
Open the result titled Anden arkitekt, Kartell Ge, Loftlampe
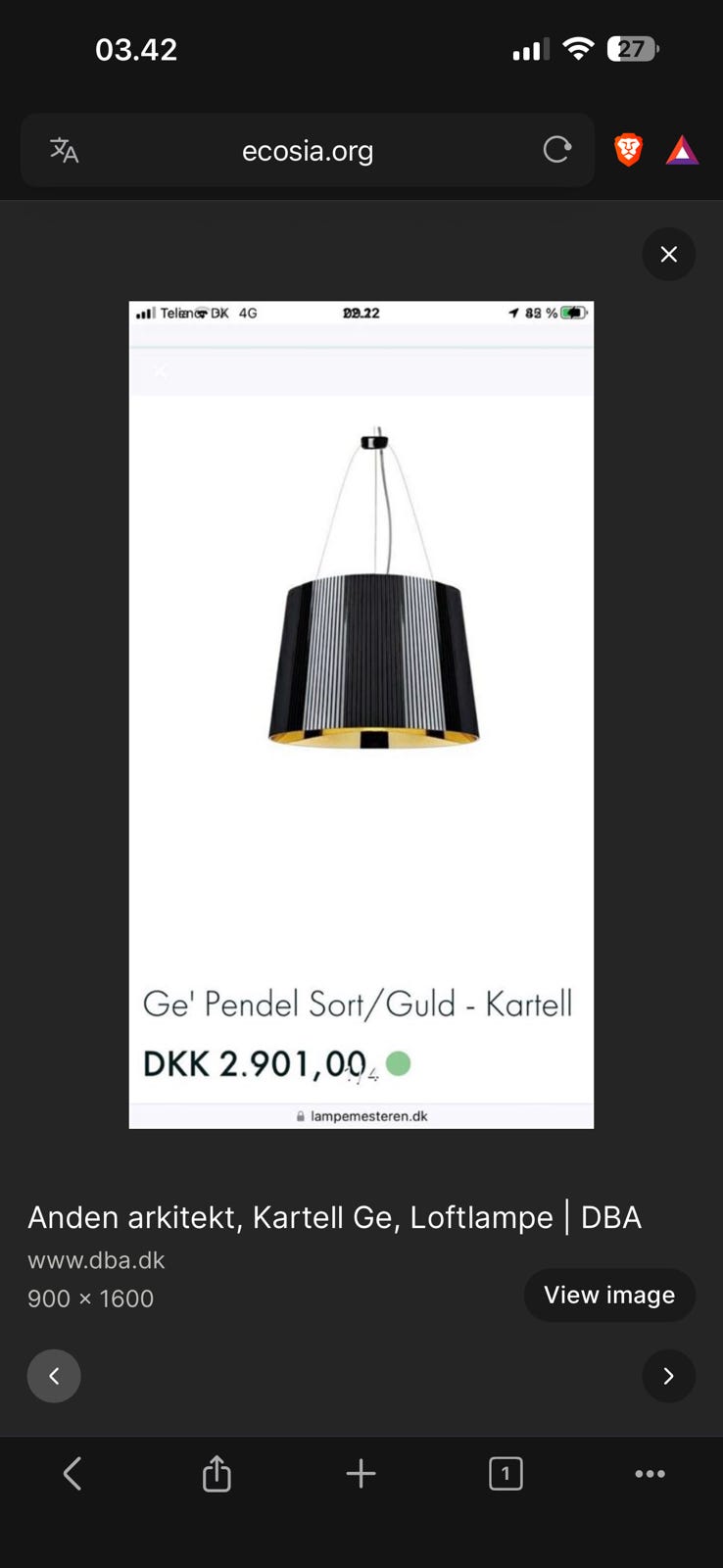coord(334,1216)
